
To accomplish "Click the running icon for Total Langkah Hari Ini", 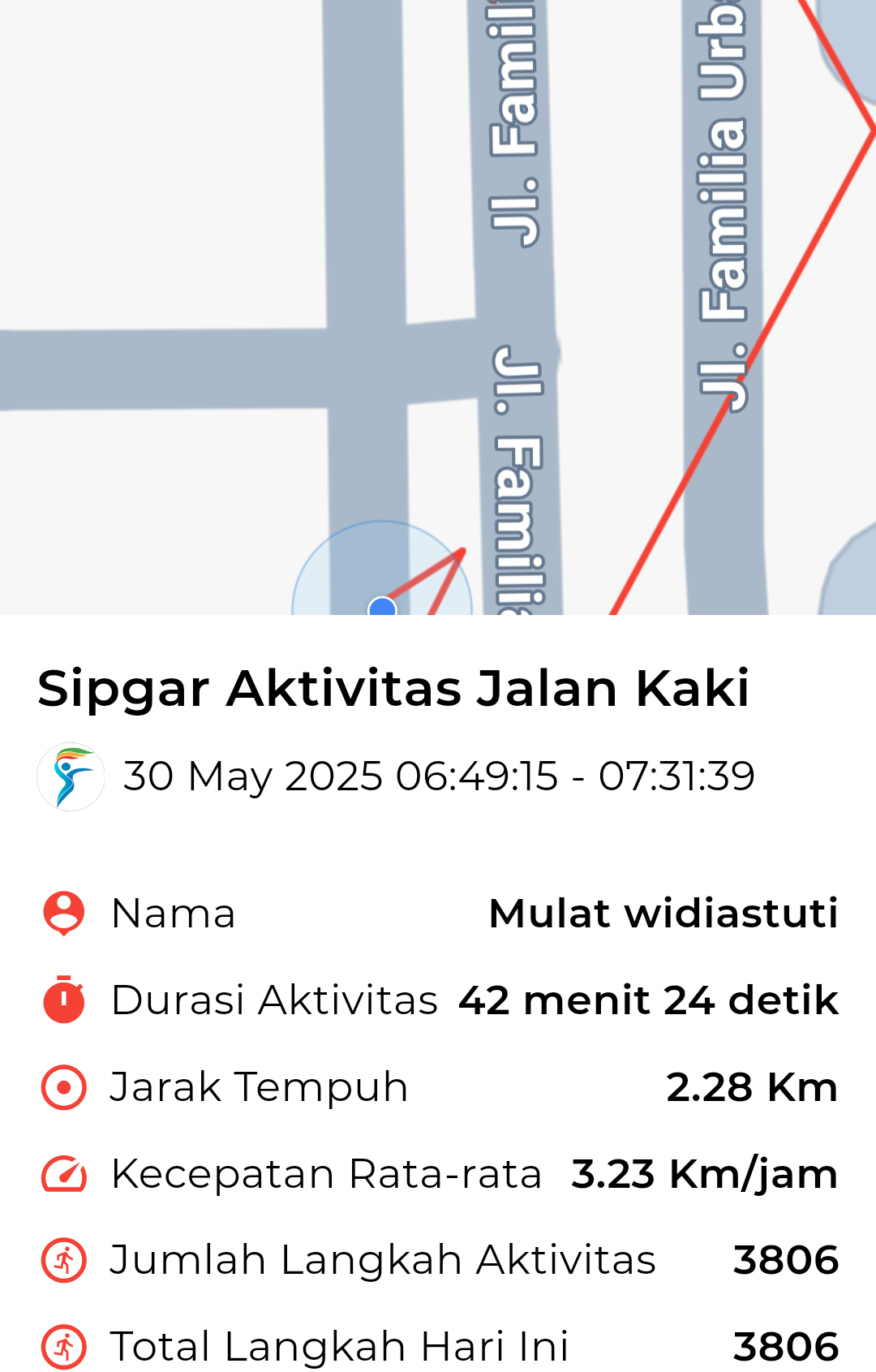I will [63, 1347].
